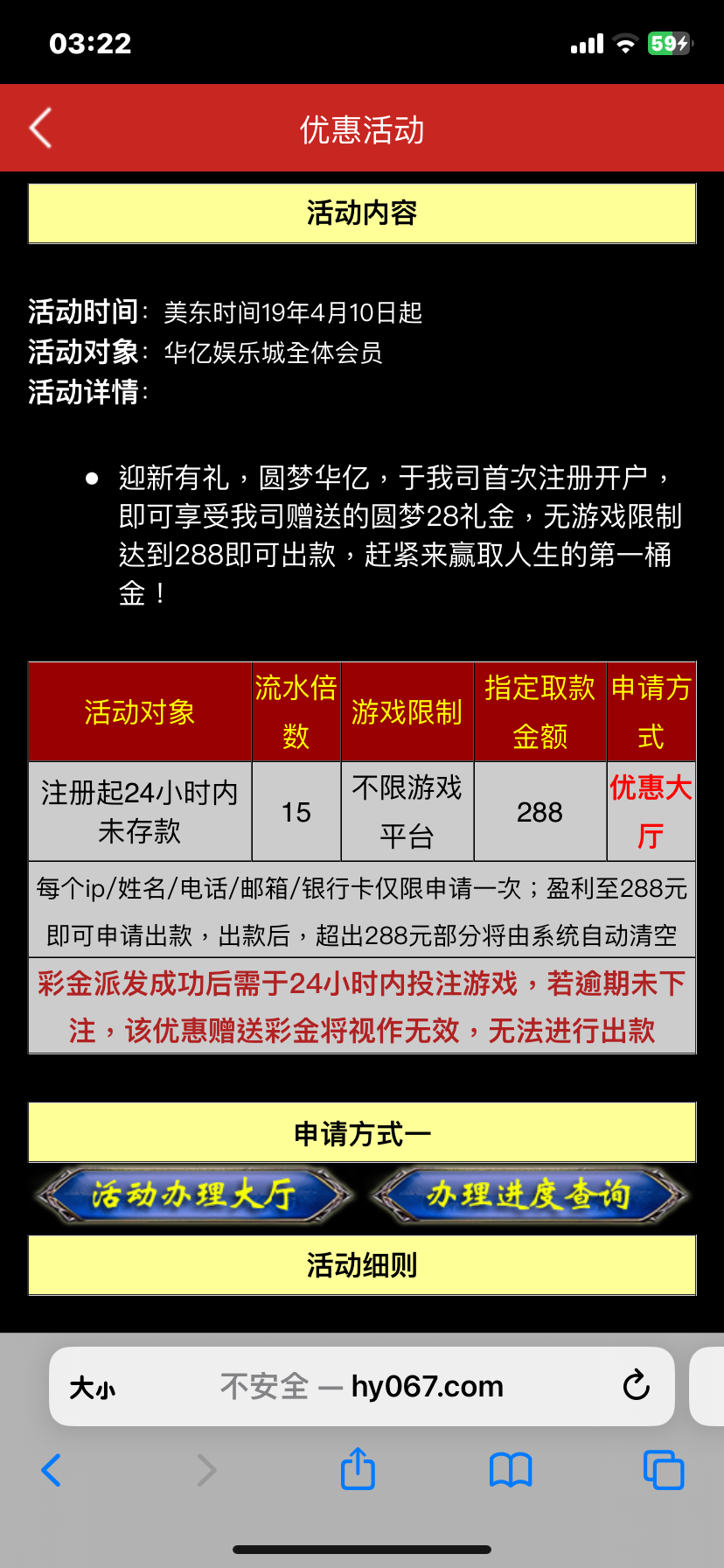Open the 办理进度查询 button
This screenshot has height=1568, width=724.
click(x=529, y=1195)
